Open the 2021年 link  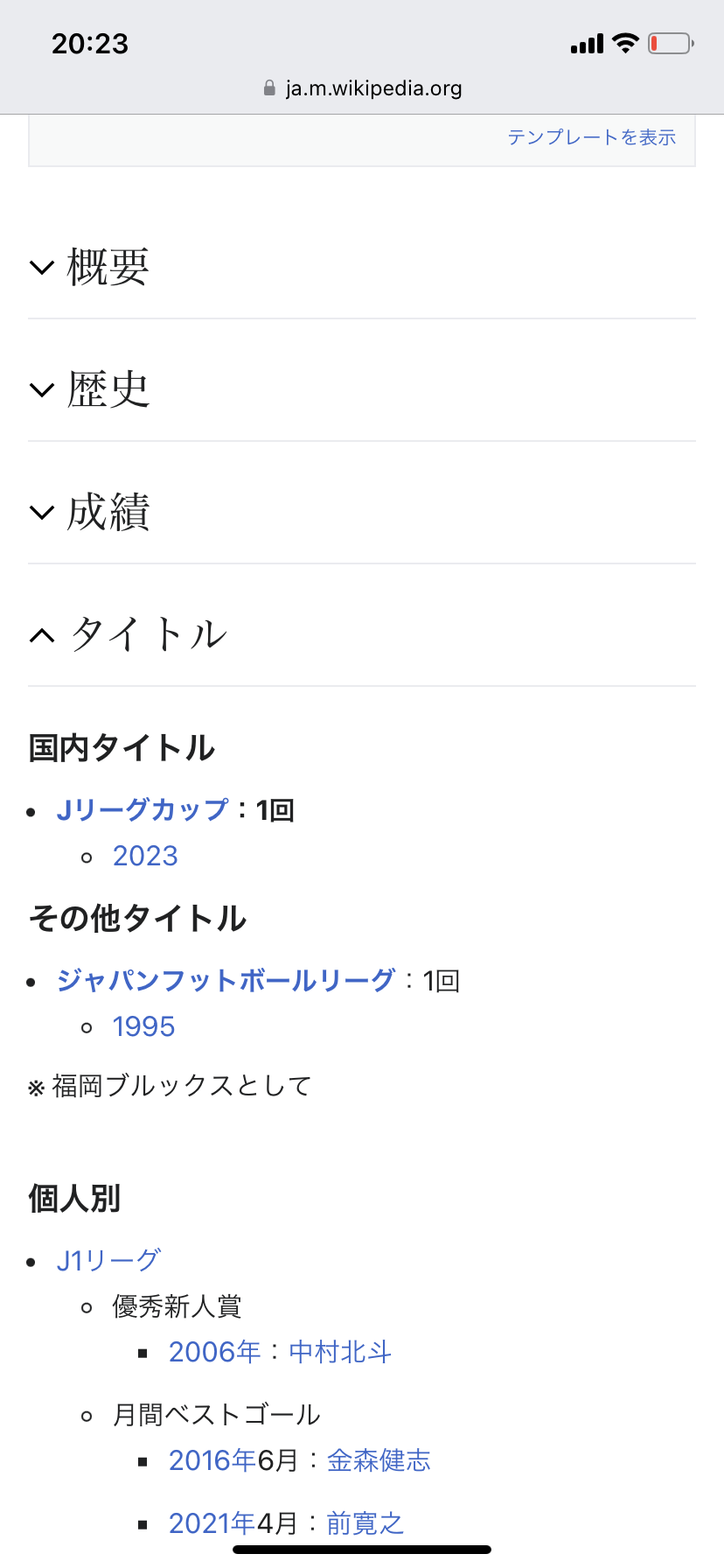pos(212,1523)
